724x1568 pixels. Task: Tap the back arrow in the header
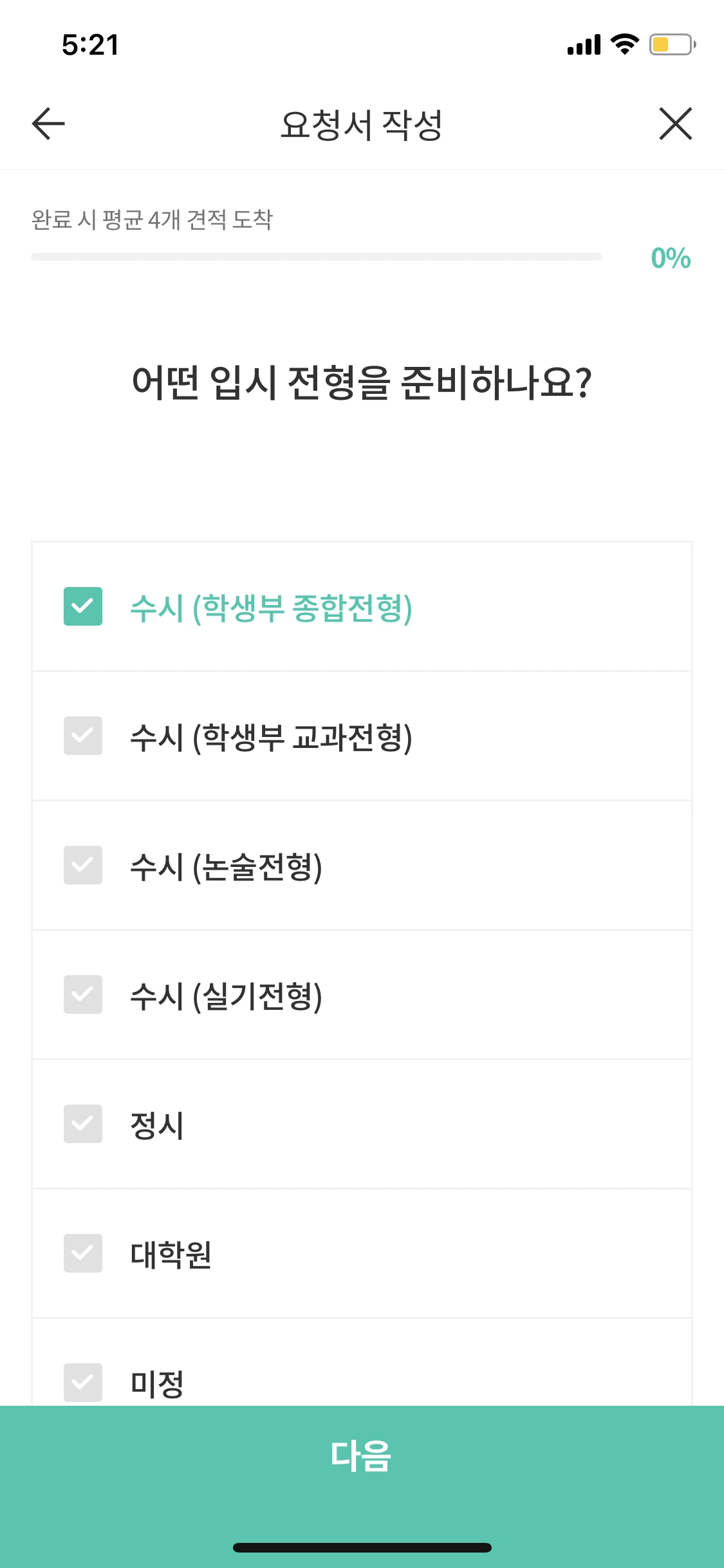pos(47,124)
